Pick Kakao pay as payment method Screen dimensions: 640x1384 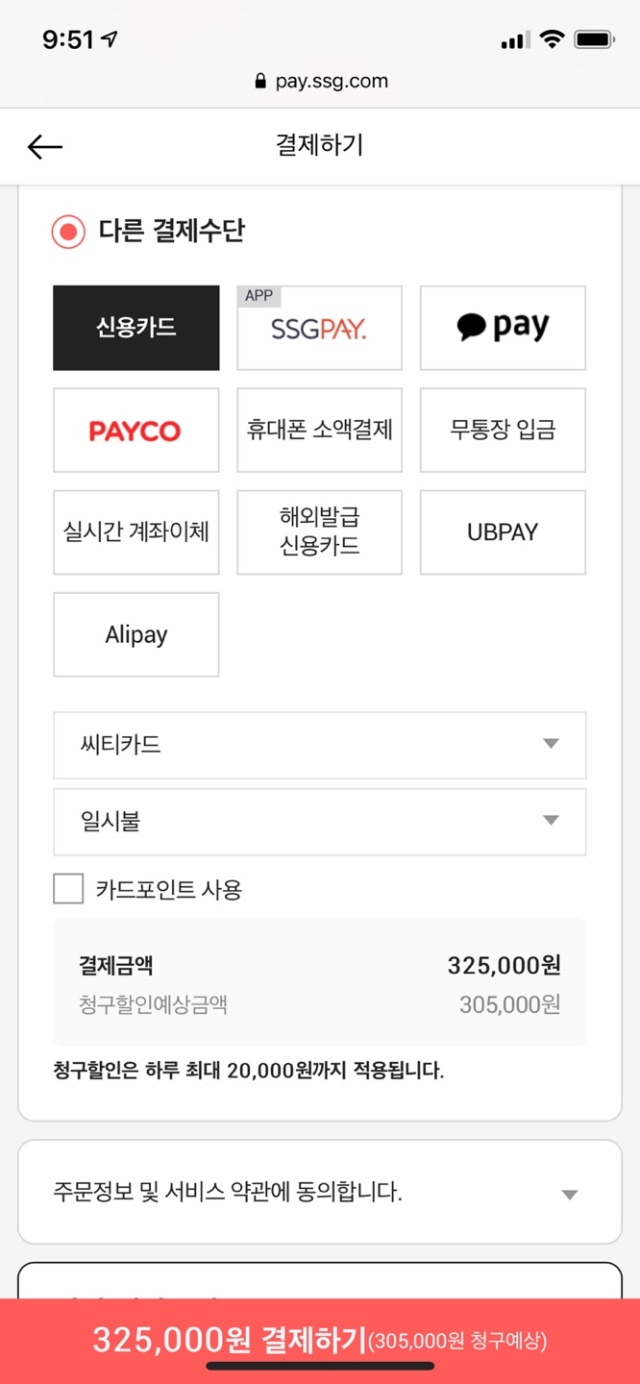pyautogui.click(x=502, y=328)
